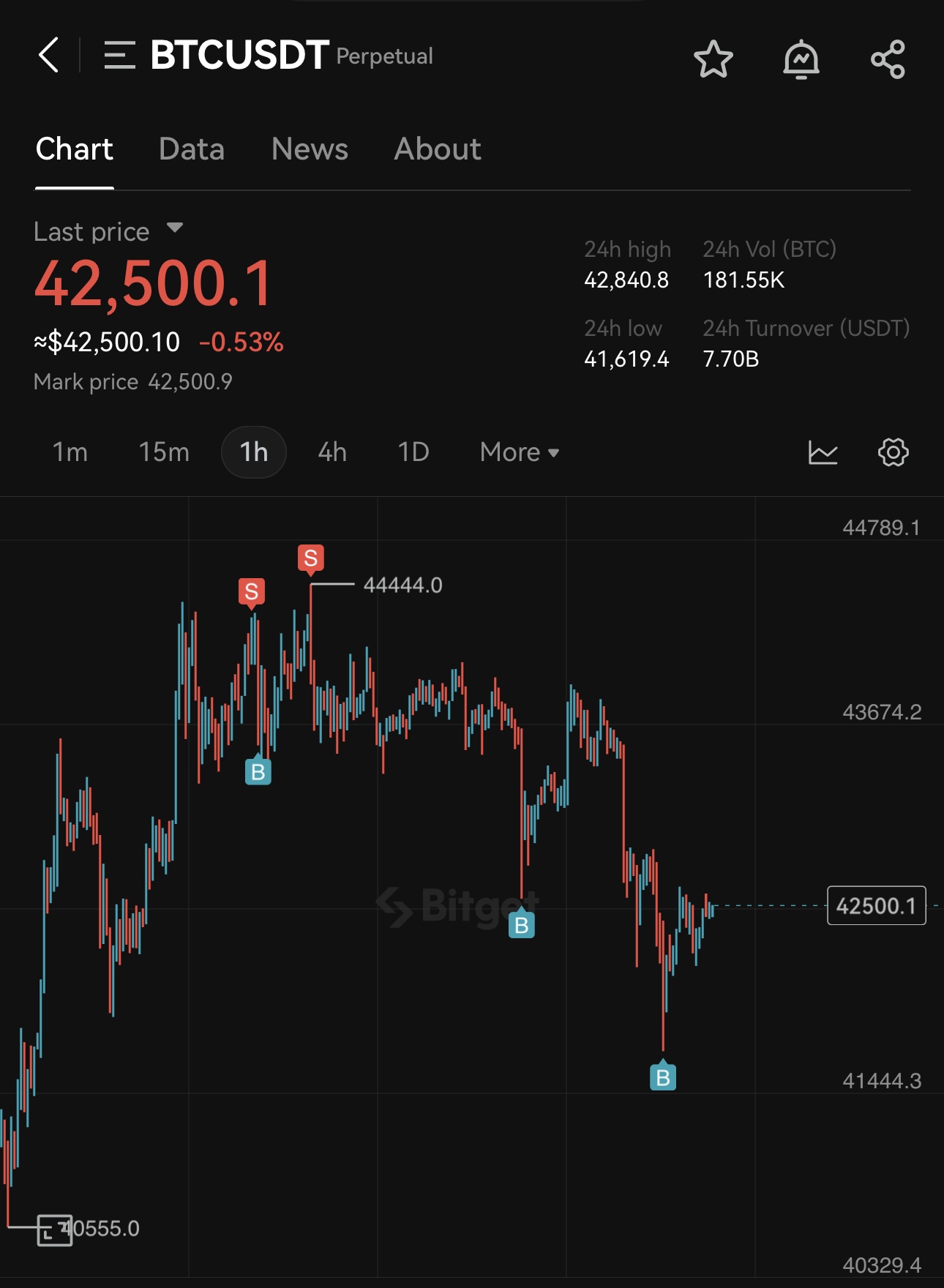Open the trading pair list menu
944x1288 pixels.
coord(119,56)
